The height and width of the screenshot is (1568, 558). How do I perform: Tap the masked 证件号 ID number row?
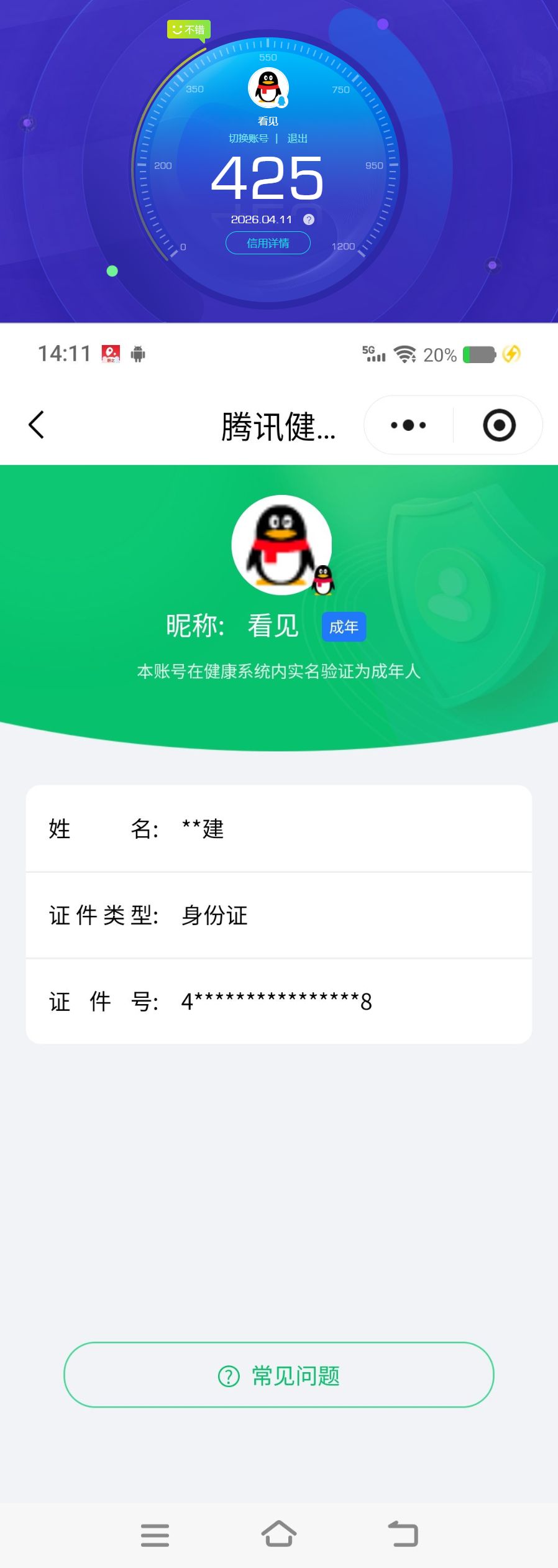tap(279, 1000)
